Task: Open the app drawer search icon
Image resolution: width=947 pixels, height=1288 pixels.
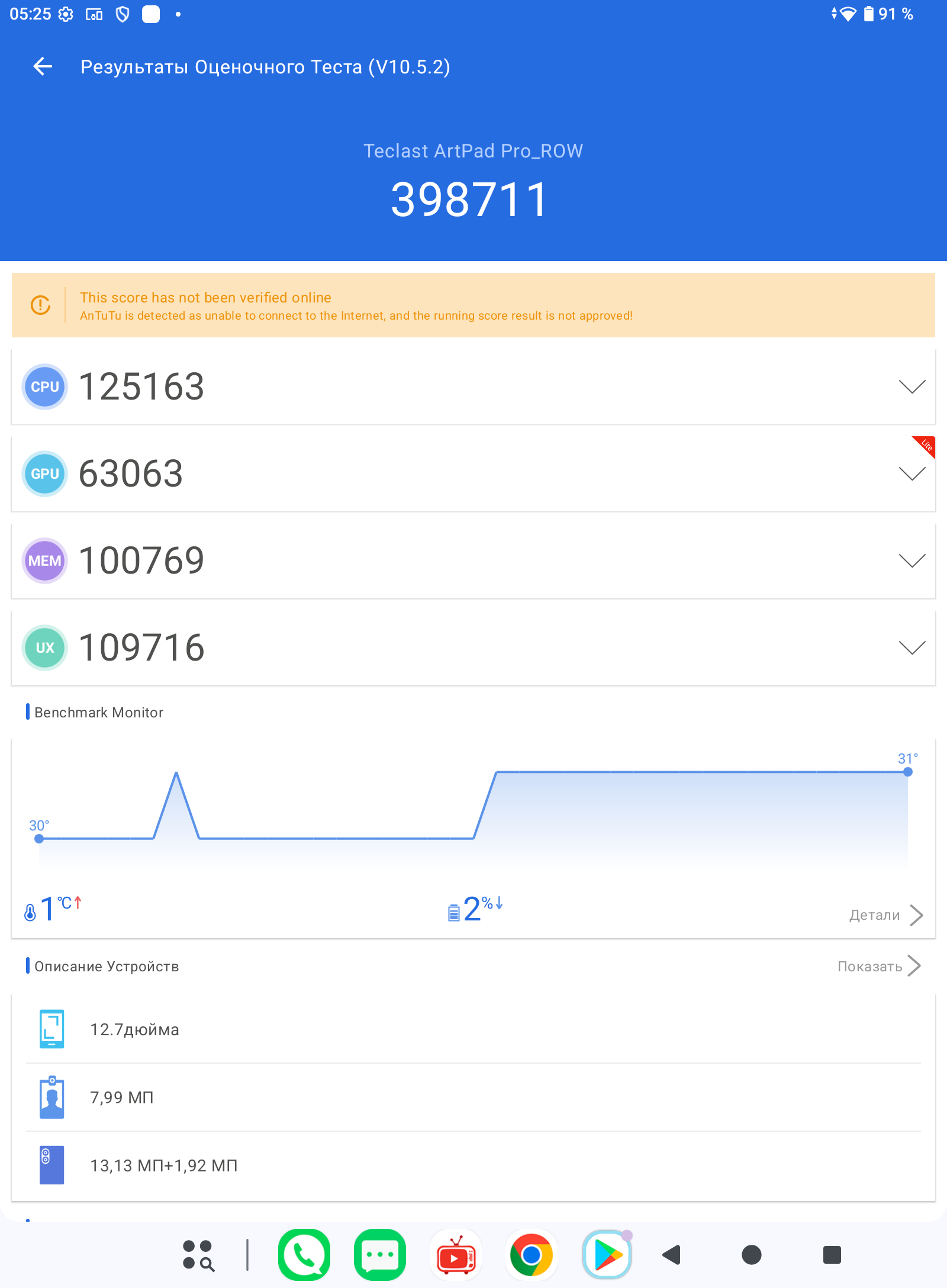Action: (x=198, y=1255)
